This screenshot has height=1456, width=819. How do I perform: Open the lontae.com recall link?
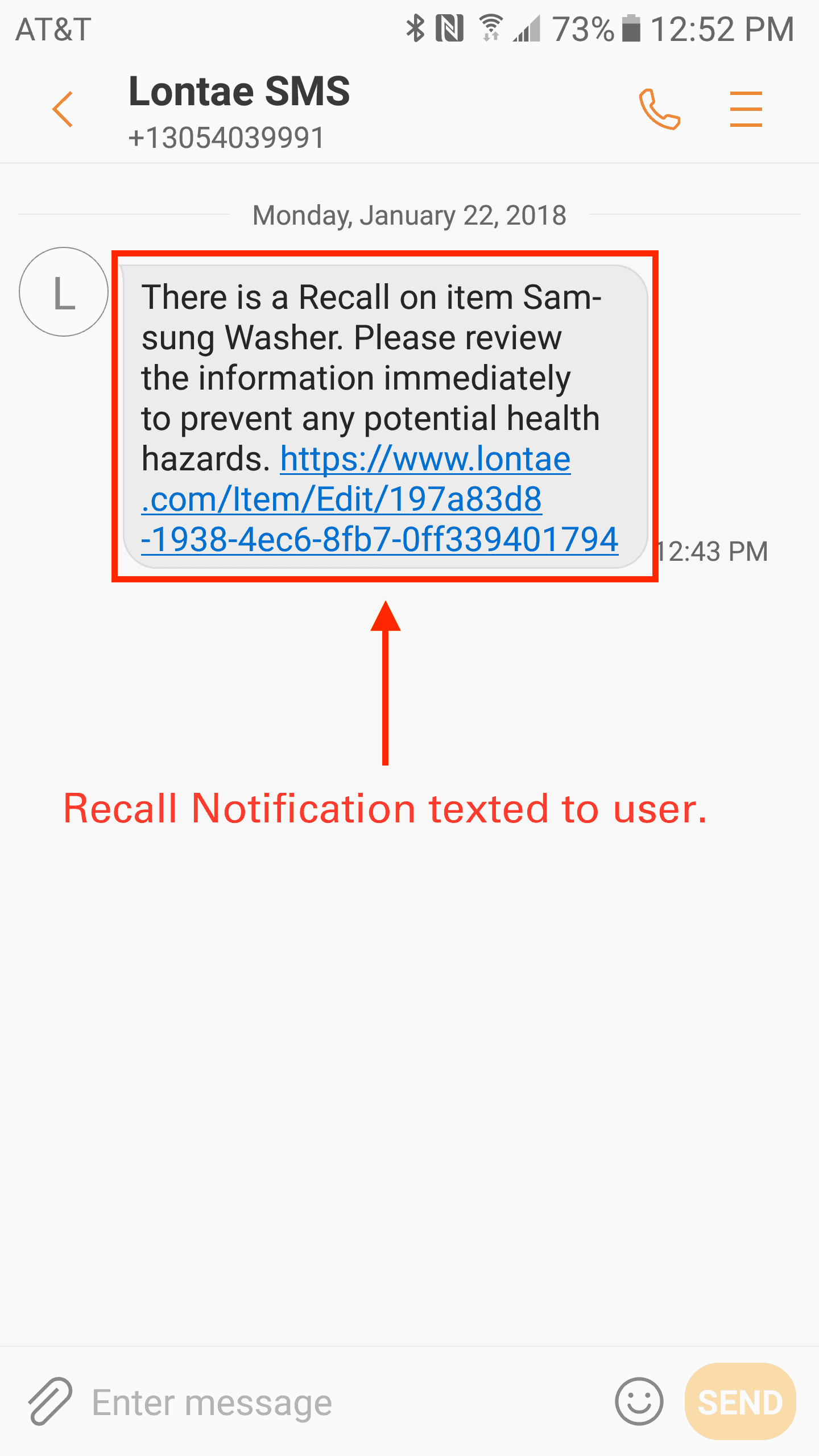(x=379, y=499)
